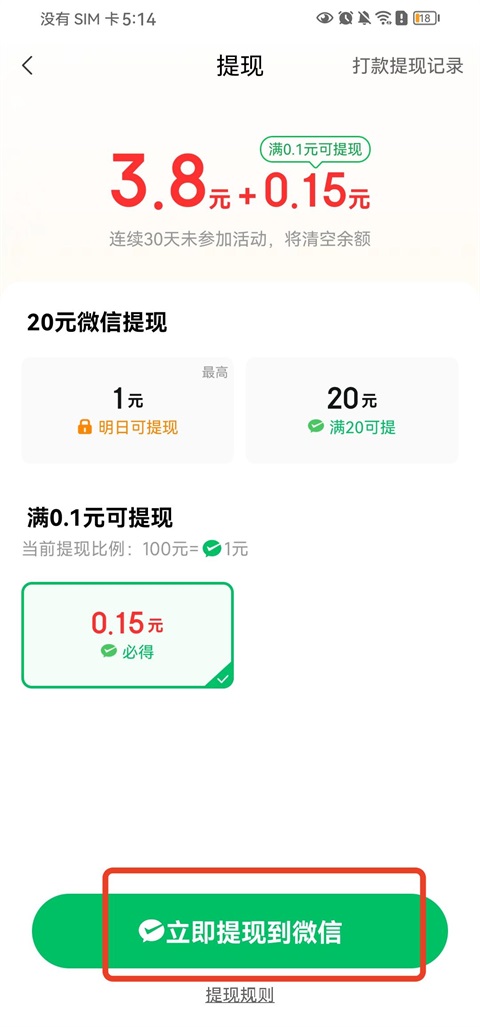The height and width of the screenshot is (1027, 480).
Task: Tap 立即提现到微信 button
Action: click(x=240, y=931)
